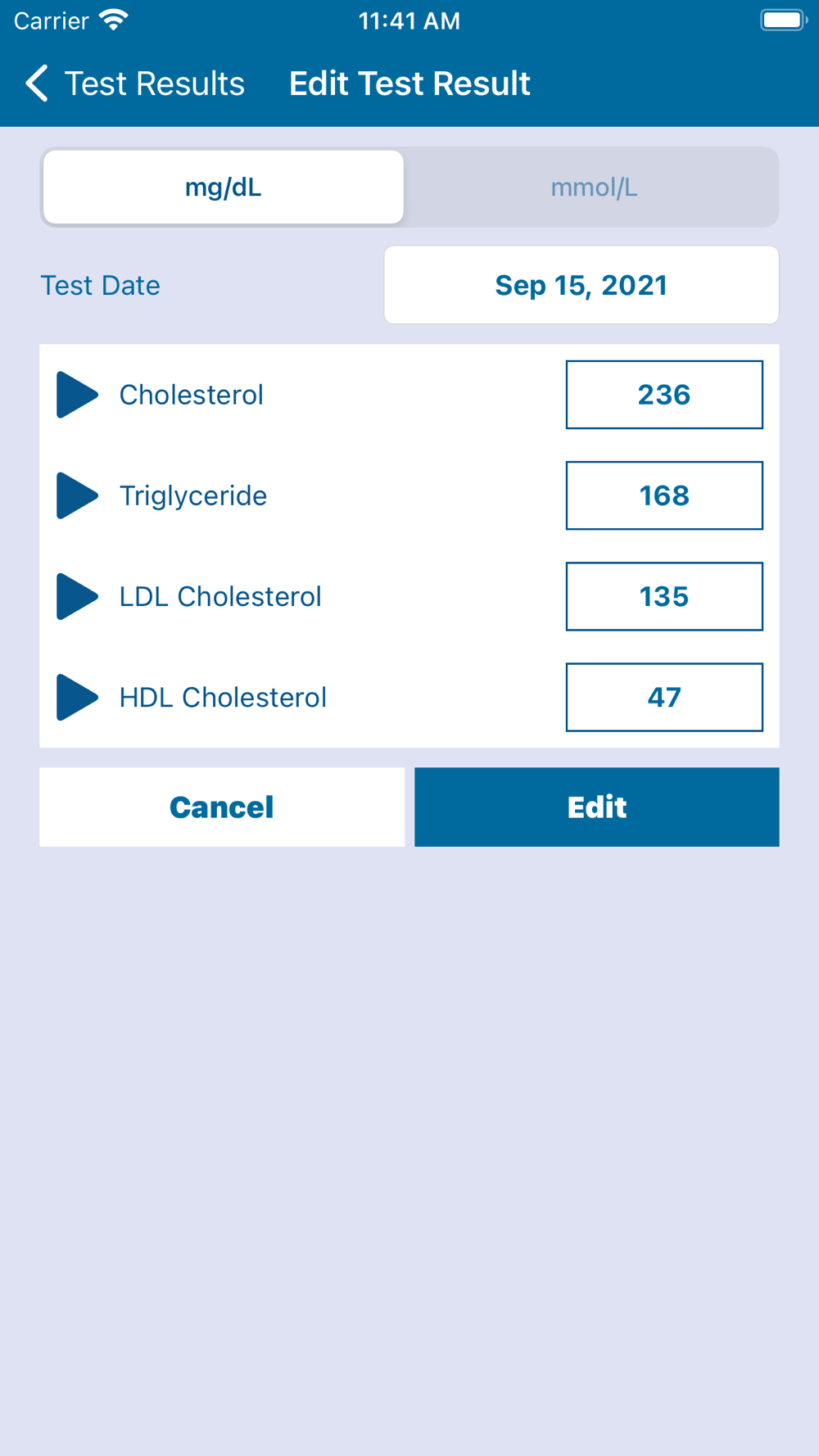The width and height of the screenshot is (819, 1456).
Task: Edit the Cholesterol value 236
Action: [664, 395]
